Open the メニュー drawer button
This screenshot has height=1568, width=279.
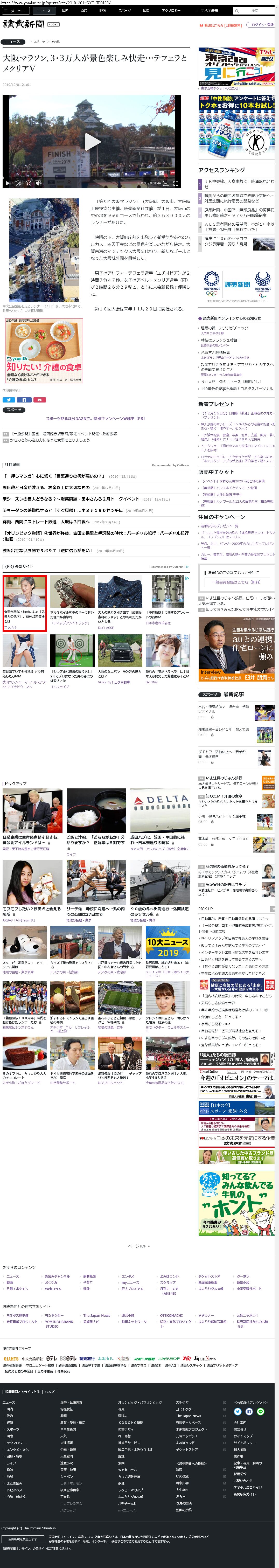point(15,10)
